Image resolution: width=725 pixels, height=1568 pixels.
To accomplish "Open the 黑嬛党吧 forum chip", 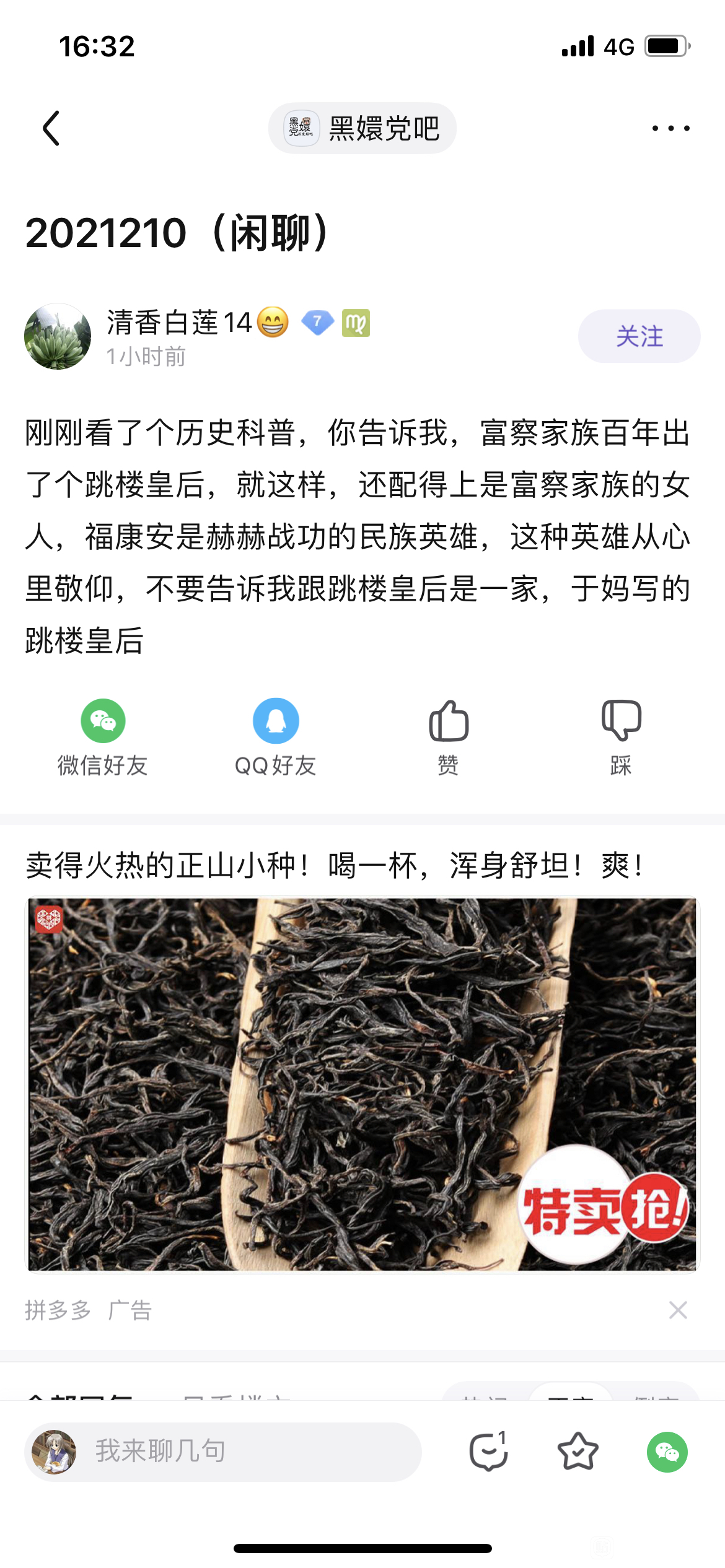I will click(x=362, y=128).
